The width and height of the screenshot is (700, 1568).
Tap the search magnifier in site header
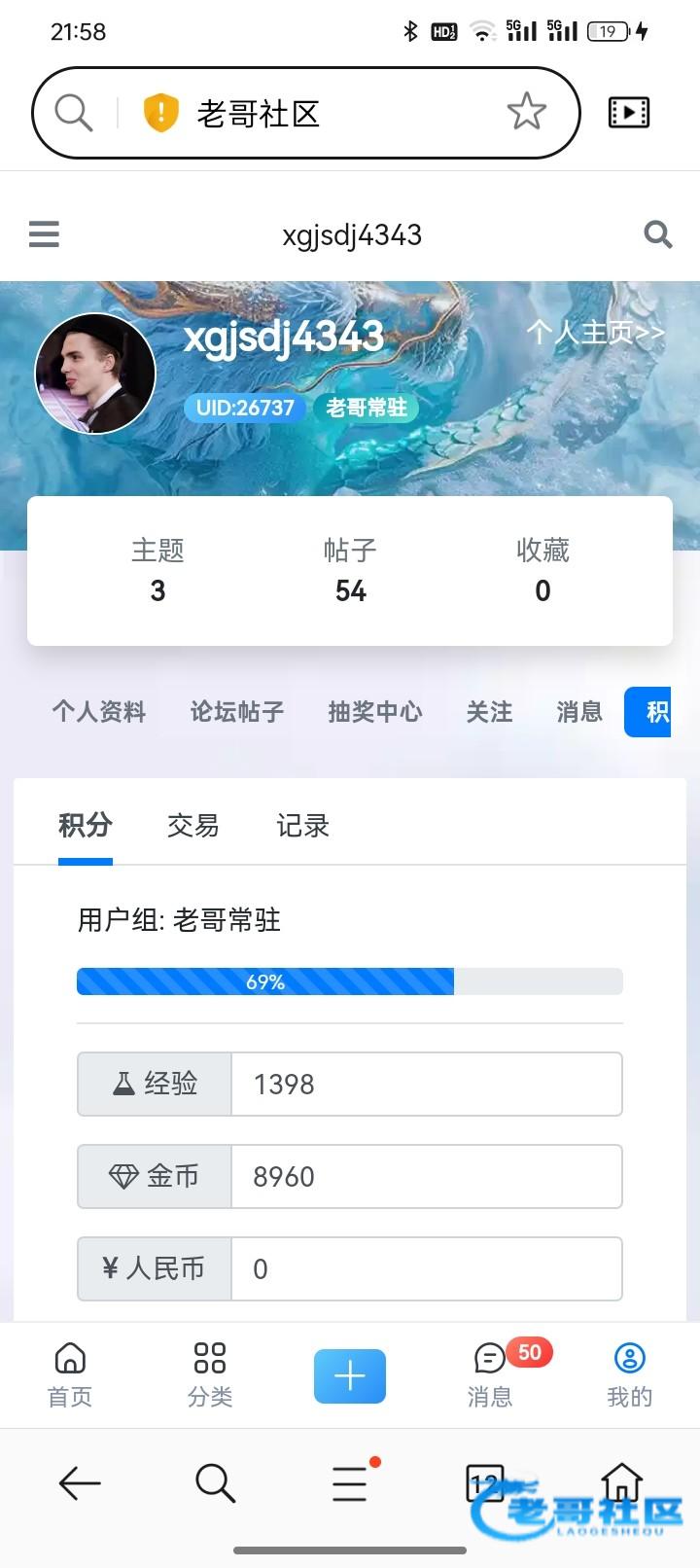coord(658,234)
